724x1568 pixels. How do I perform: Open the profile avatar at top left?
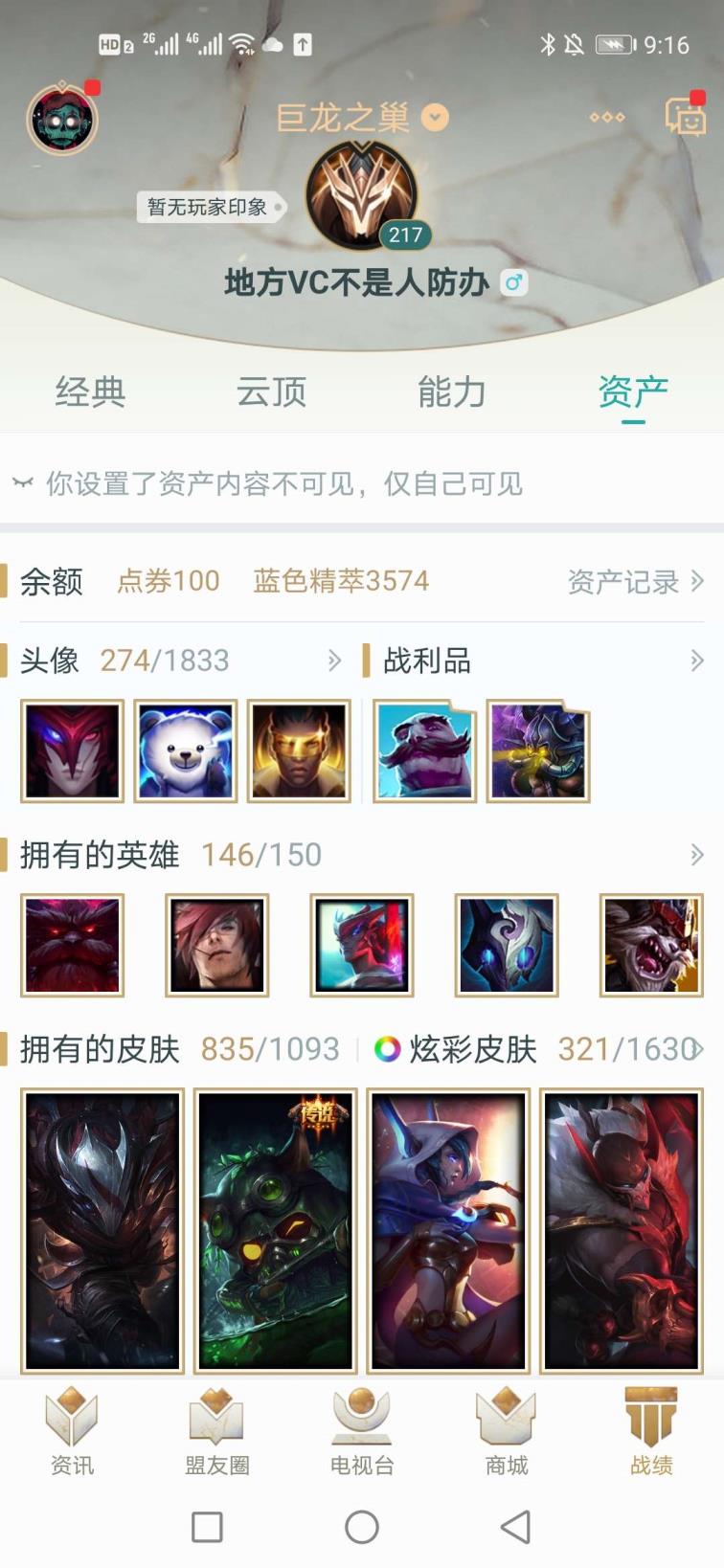(62, 121)
